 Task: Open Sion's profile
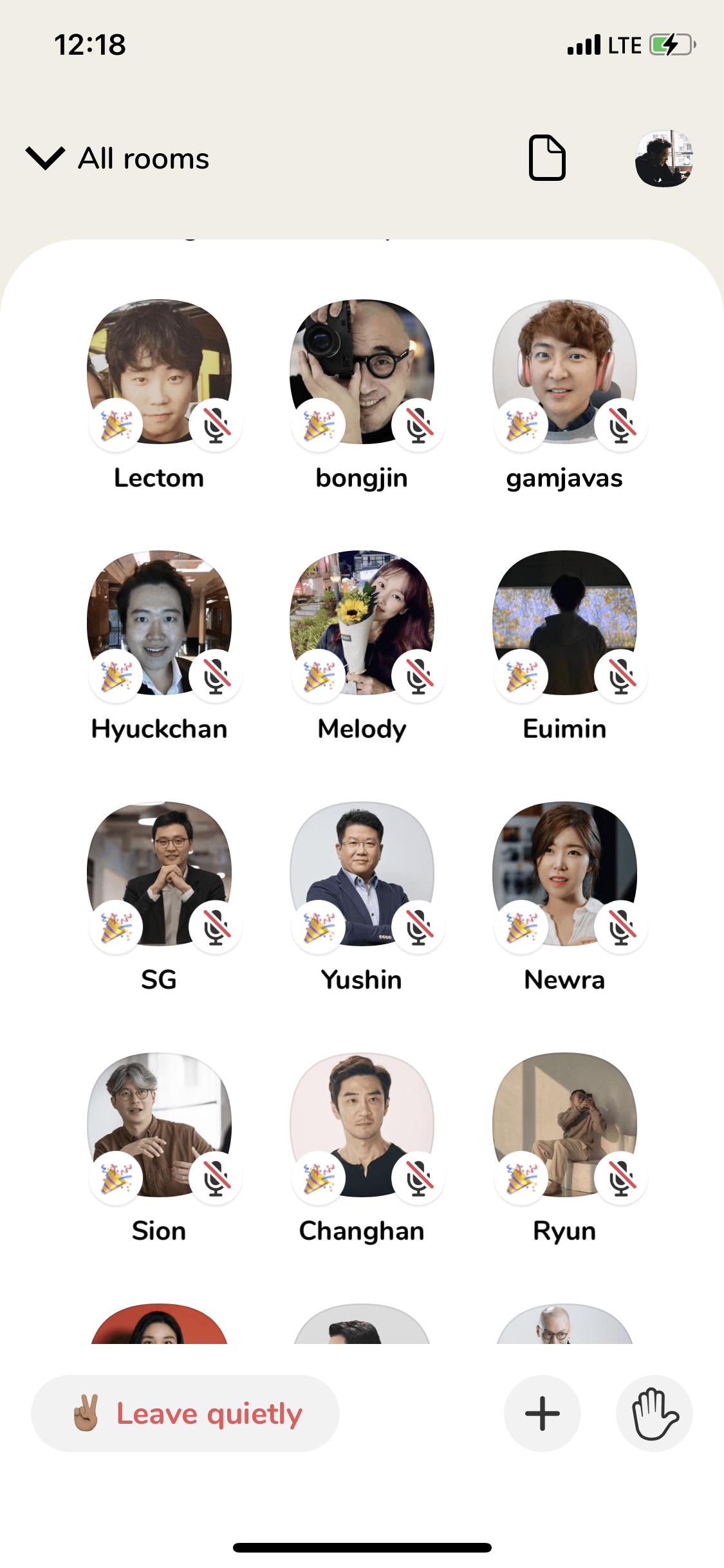159,1125
